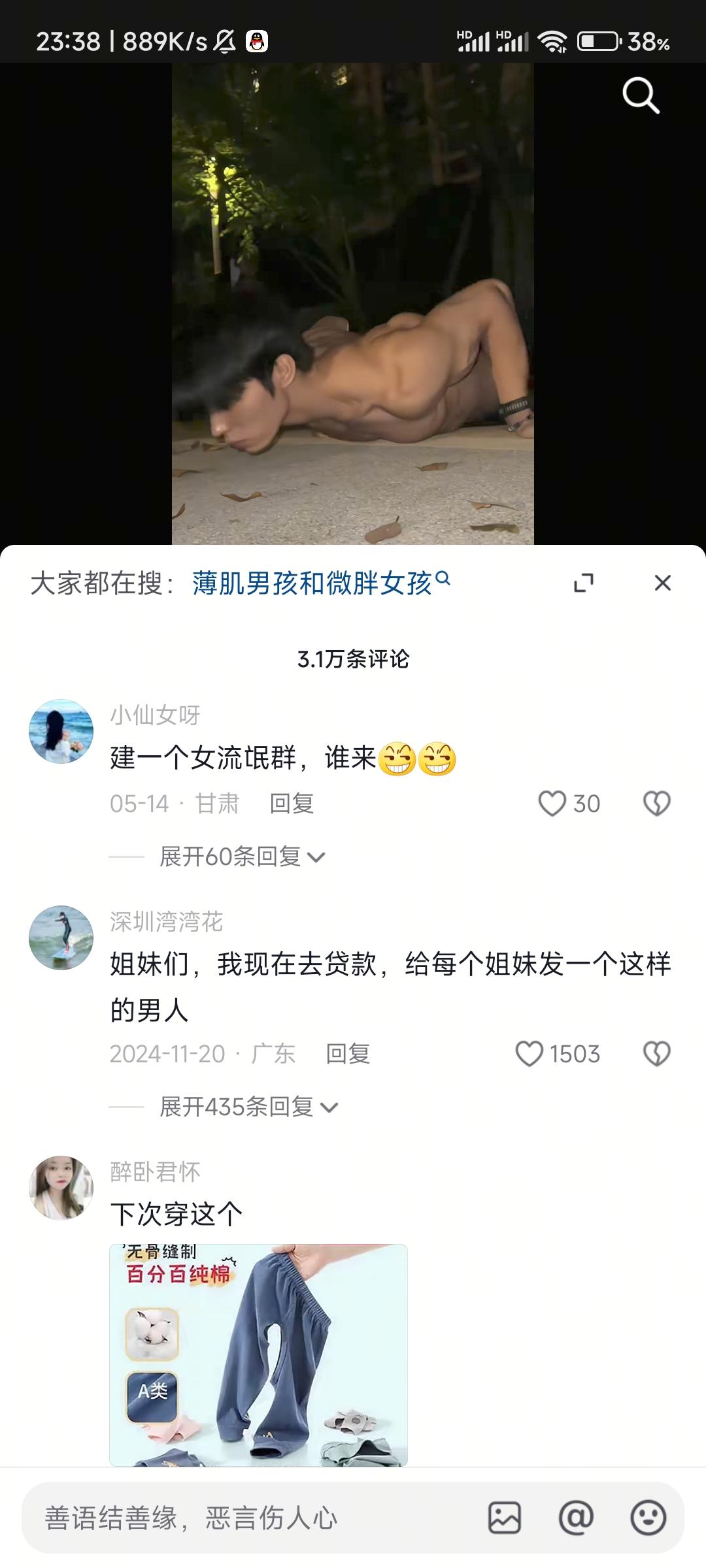The width and height of the screenshot is (706, 1568).
Task: Open 醉卧君怀's profile avatar
Action: click(61, 1188)
